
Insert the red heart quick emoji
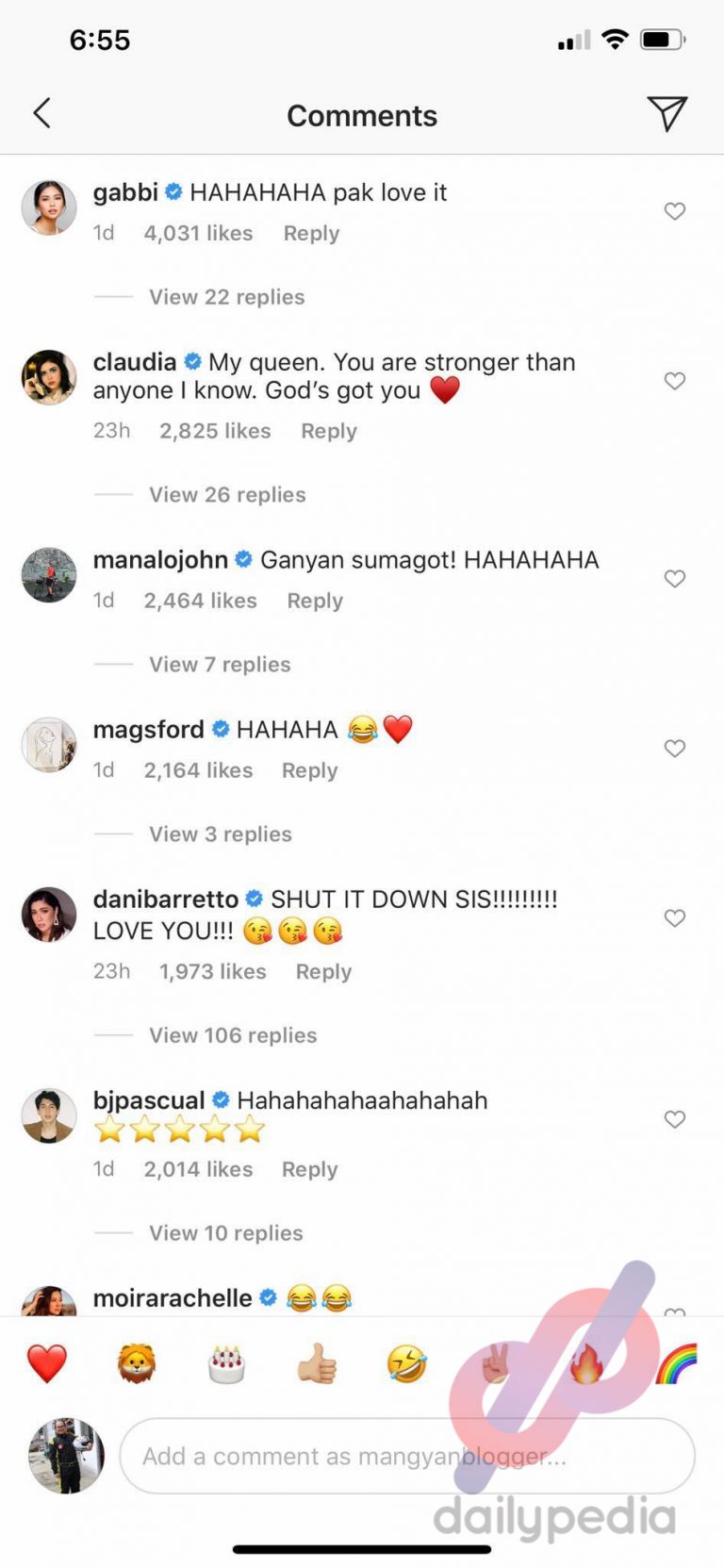pyautogui.click(x=47, y=1363)
